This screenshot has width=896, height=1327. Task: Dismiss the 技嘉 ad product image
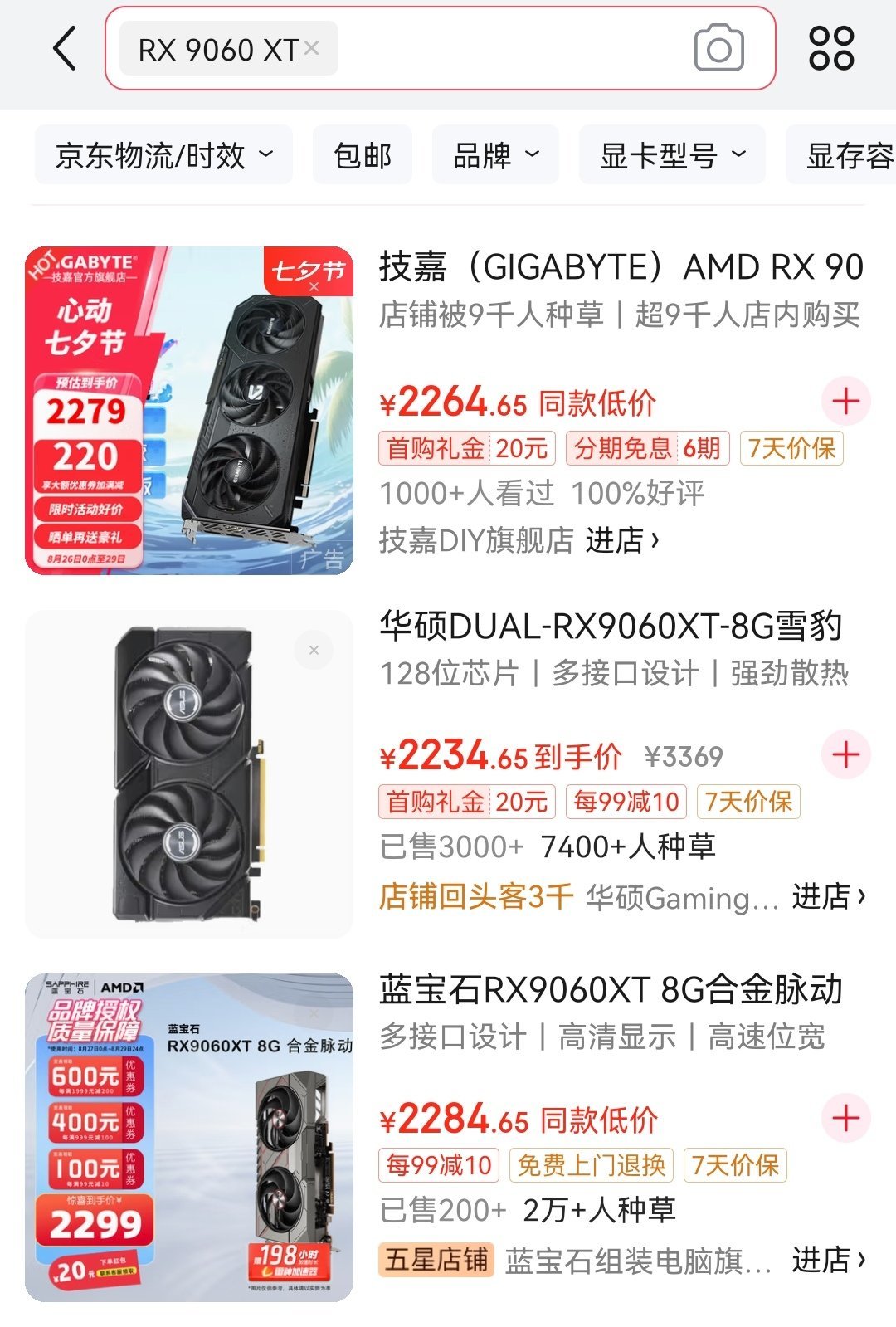pyautogui.click(x=314, y=287)
